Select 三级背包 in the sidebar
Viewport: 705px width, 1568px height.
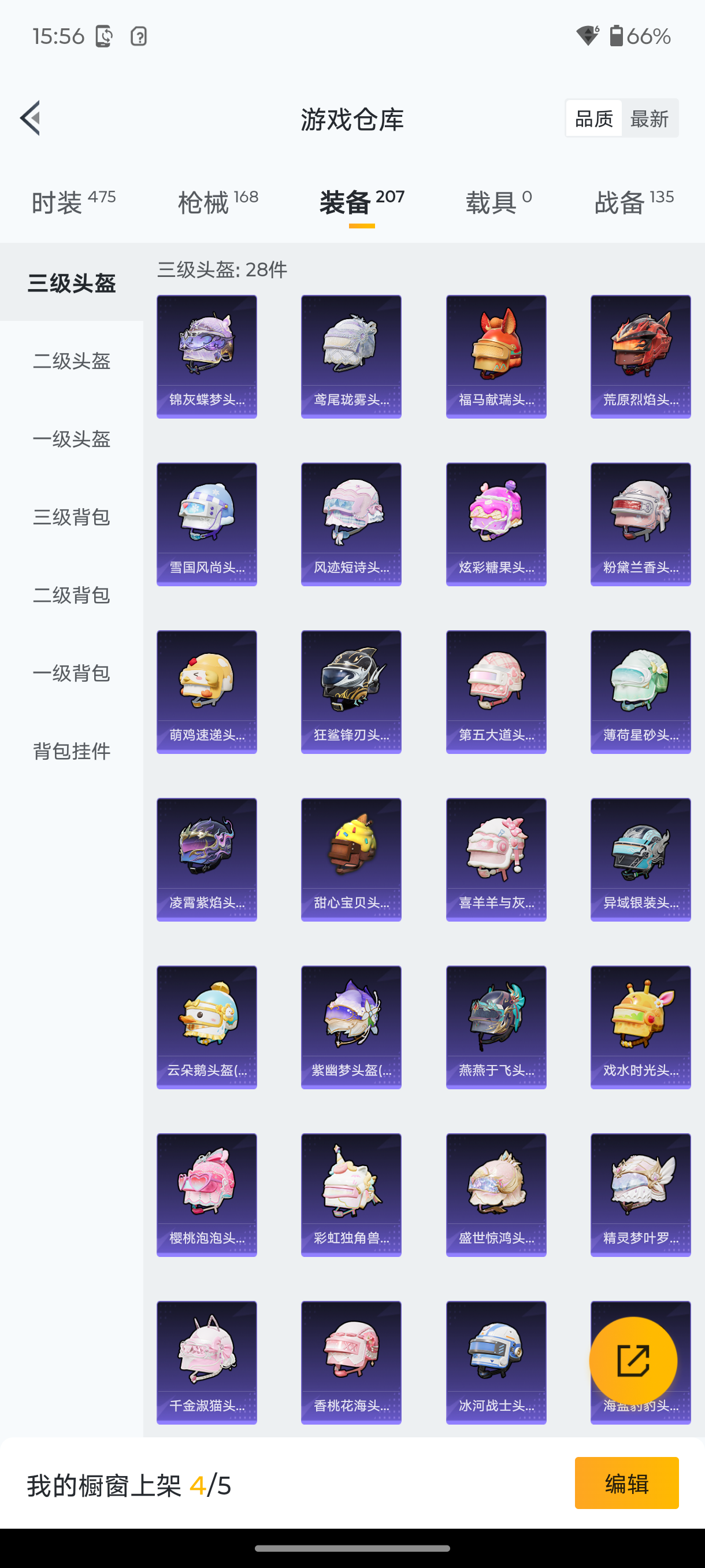pyautogui.click(x=71, y=518)
